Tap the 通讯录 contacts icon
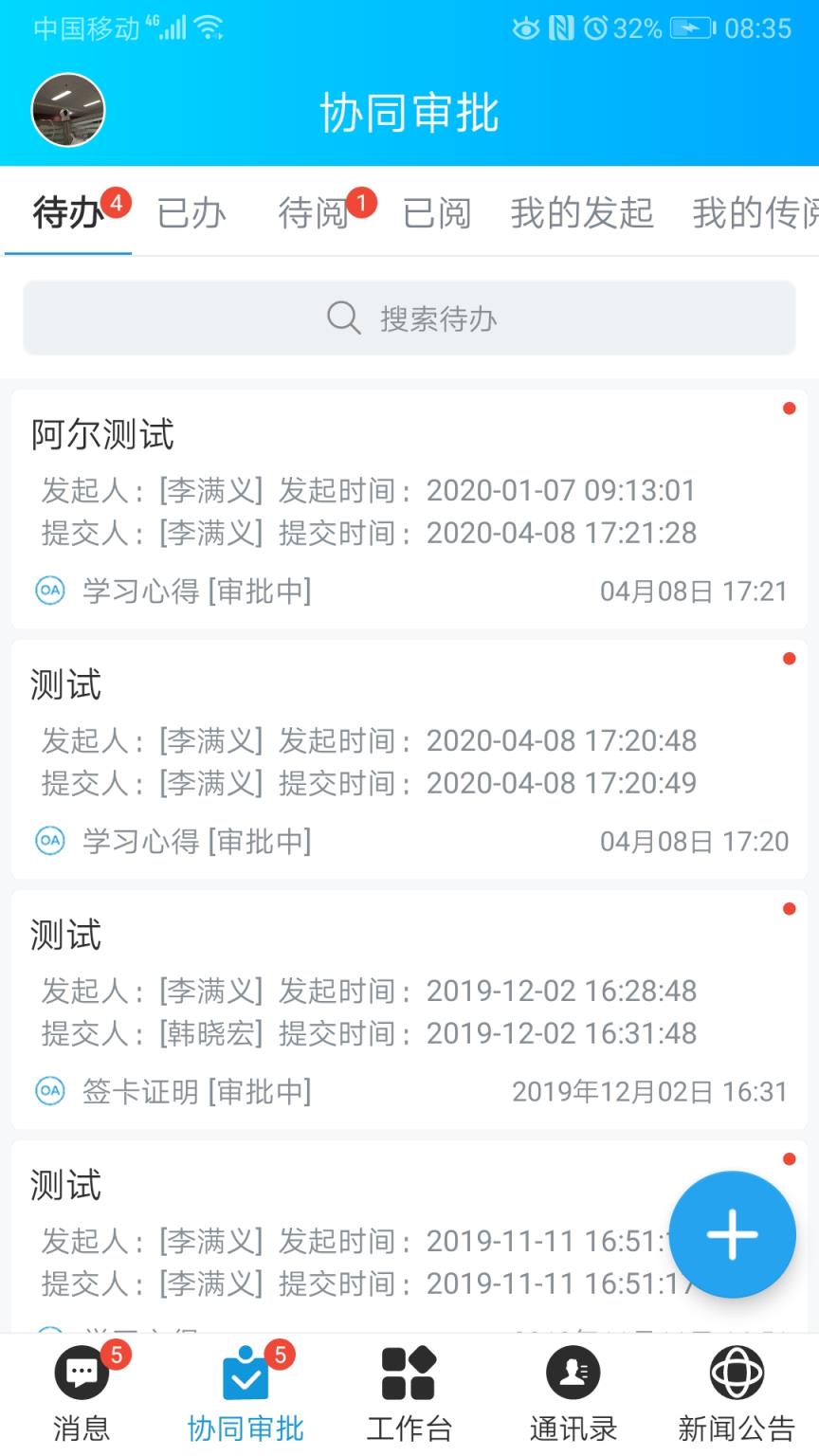Viewport: 819px width, 1456px height. tap(573, 1371)
